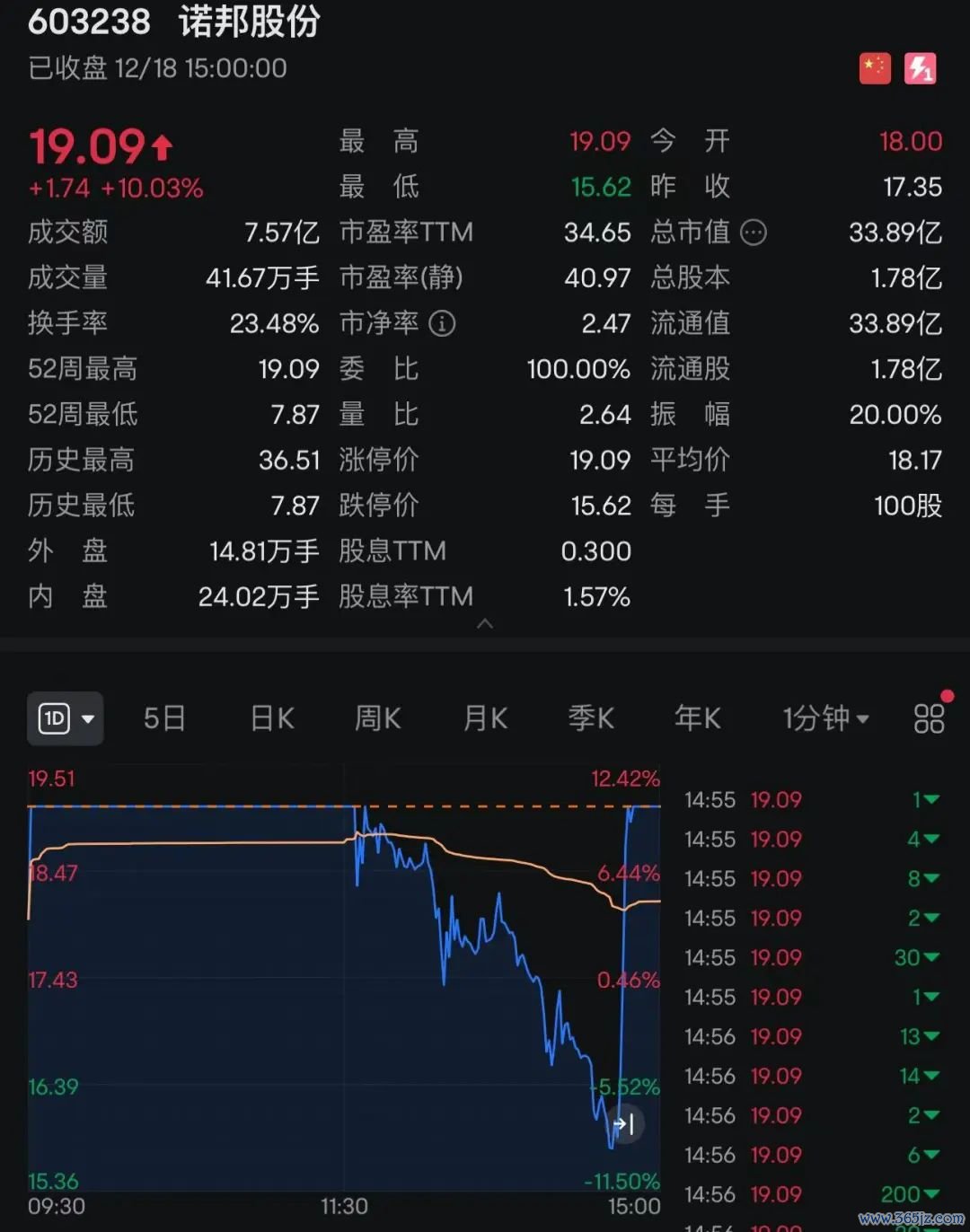Screen dimensions: 970x1232
Task: Jump to latest point on chart
Action: point(625,1123)
